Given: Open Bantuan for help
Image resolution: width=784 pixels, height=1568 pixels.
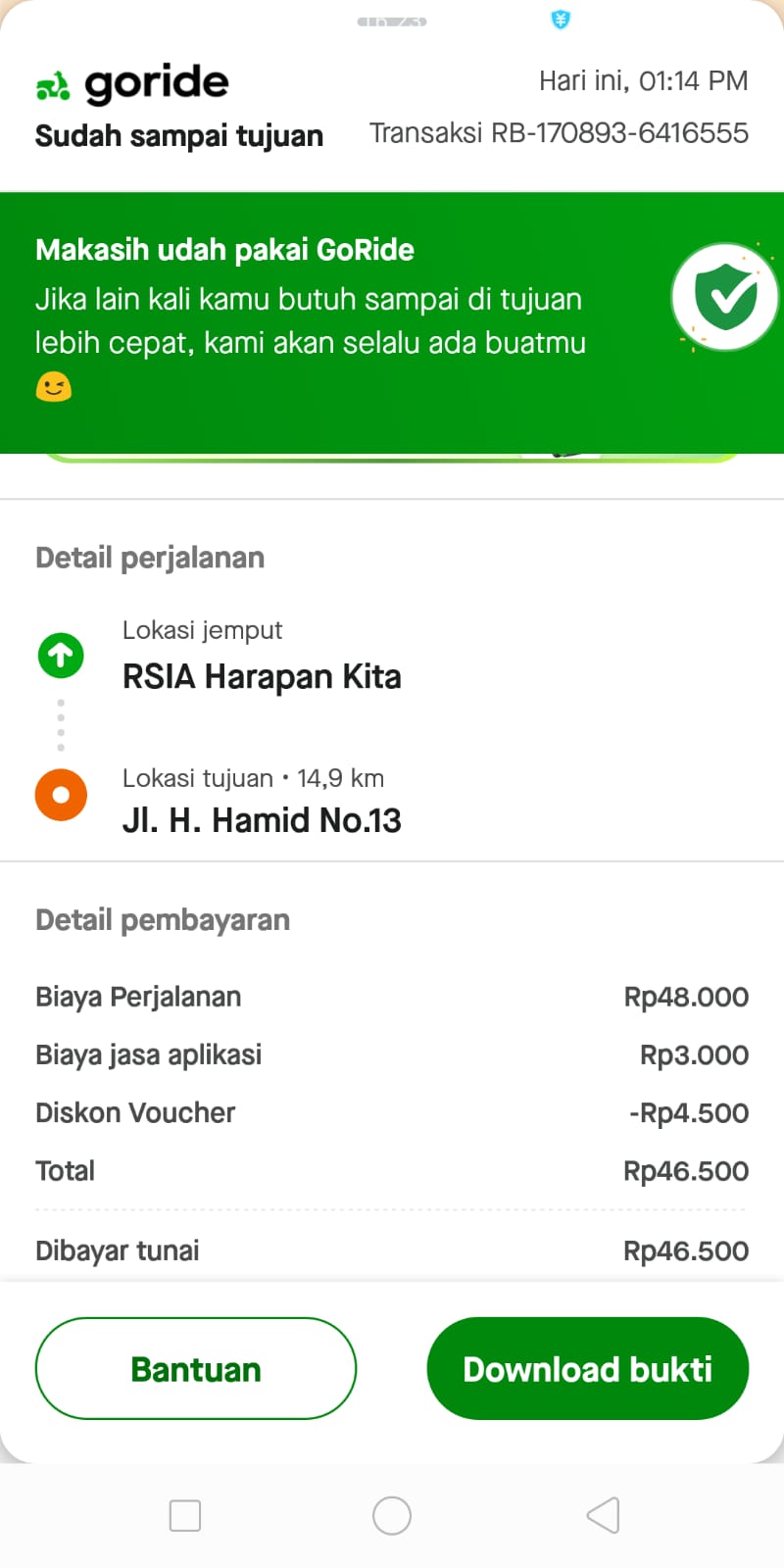Looking at the screenshot, I should [x=196, y=1368].
